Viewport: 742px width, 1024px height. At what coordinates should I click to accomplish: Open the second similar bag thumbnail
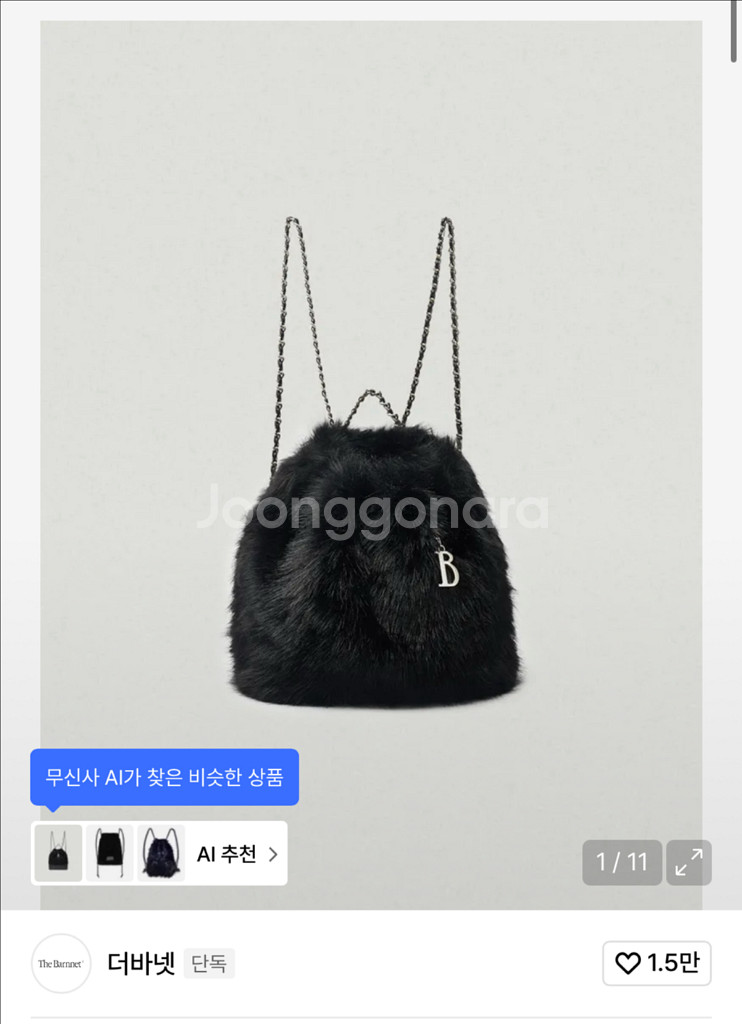[x=109, y=853]
